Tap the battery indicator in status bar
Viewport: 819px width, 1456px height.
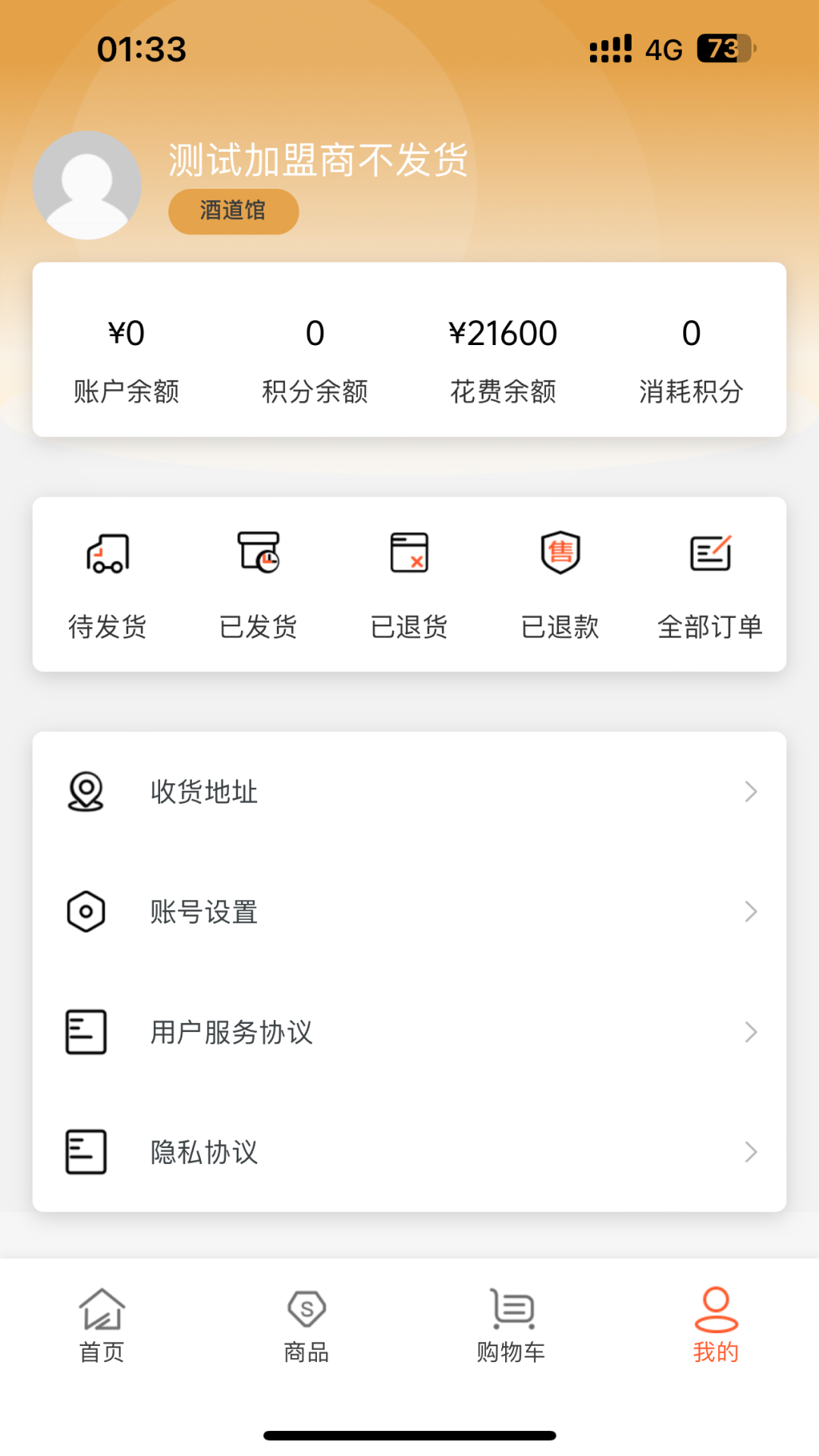coord(724,48)
